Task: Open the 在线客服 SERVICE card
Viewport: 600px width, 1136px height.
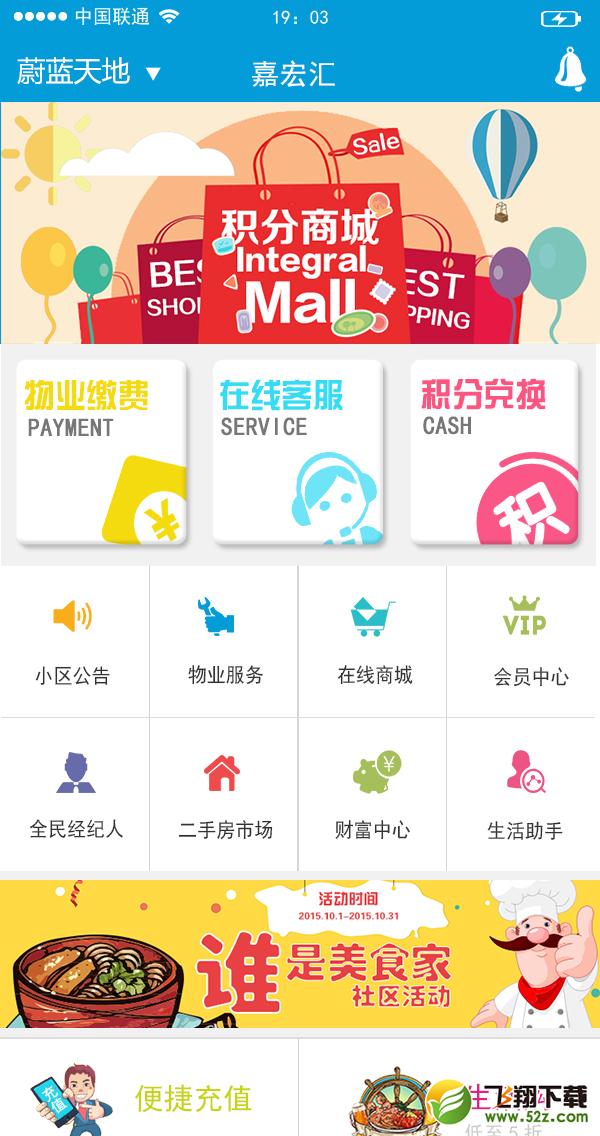Action: [297, 452]
